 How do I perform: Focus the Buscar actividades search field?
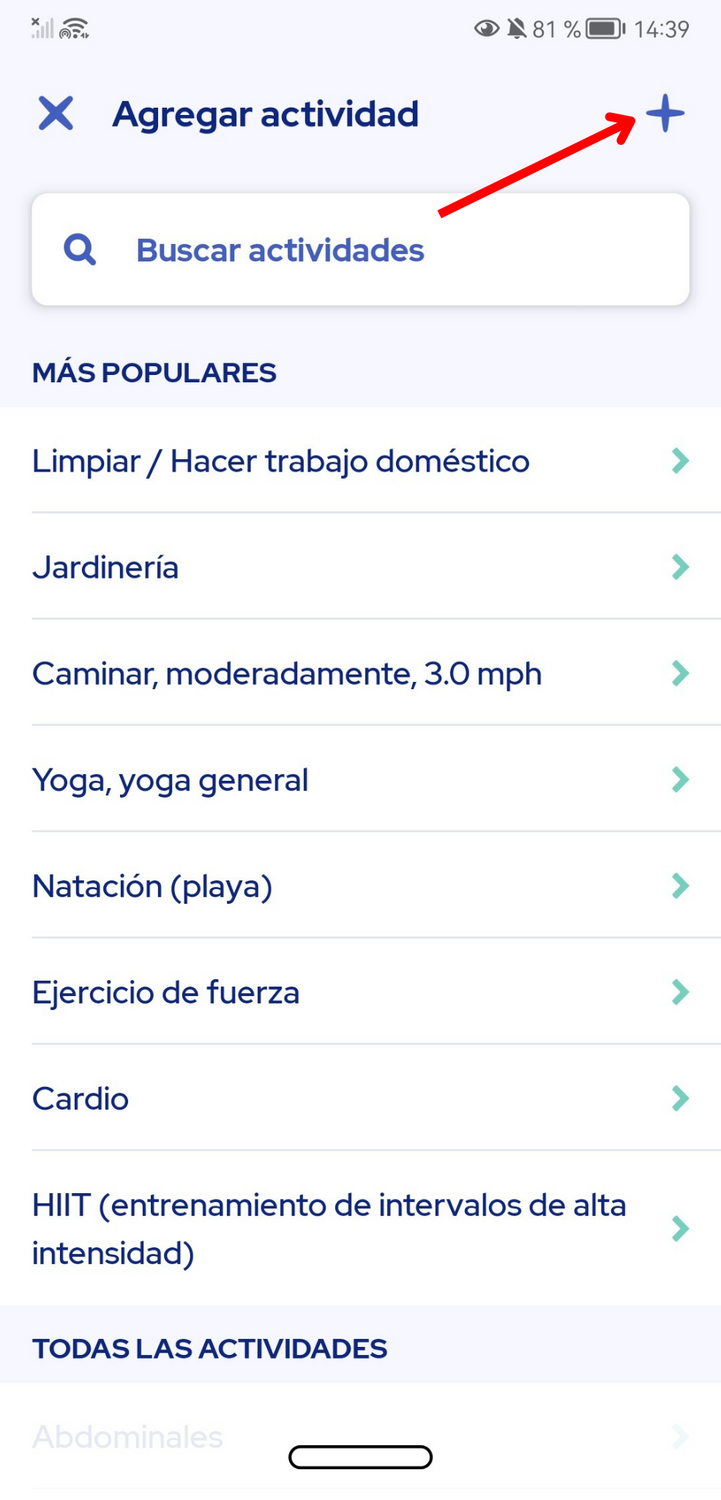361,249
